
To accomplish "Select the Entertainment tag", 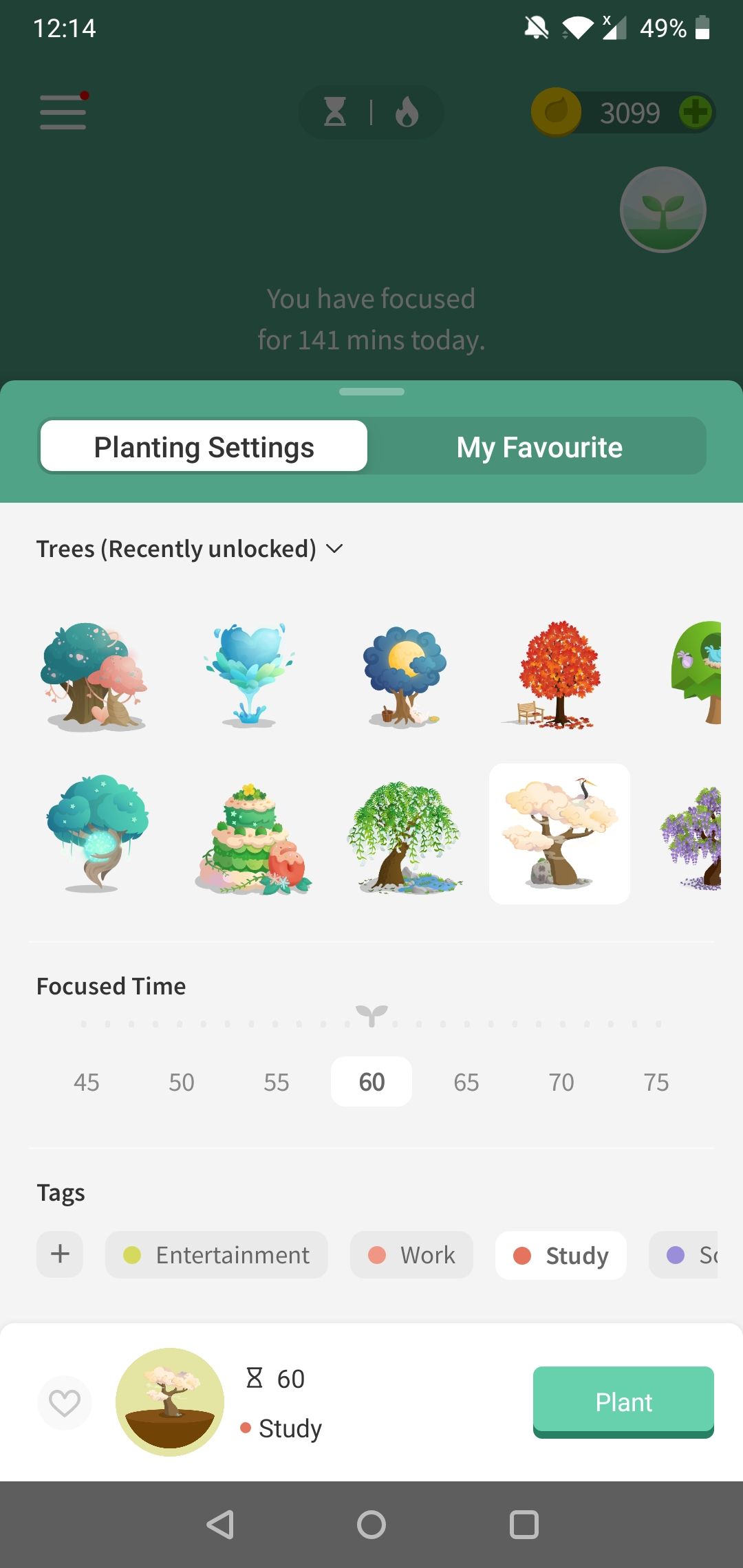I will pyautogui.click(x=216, y=1255).
